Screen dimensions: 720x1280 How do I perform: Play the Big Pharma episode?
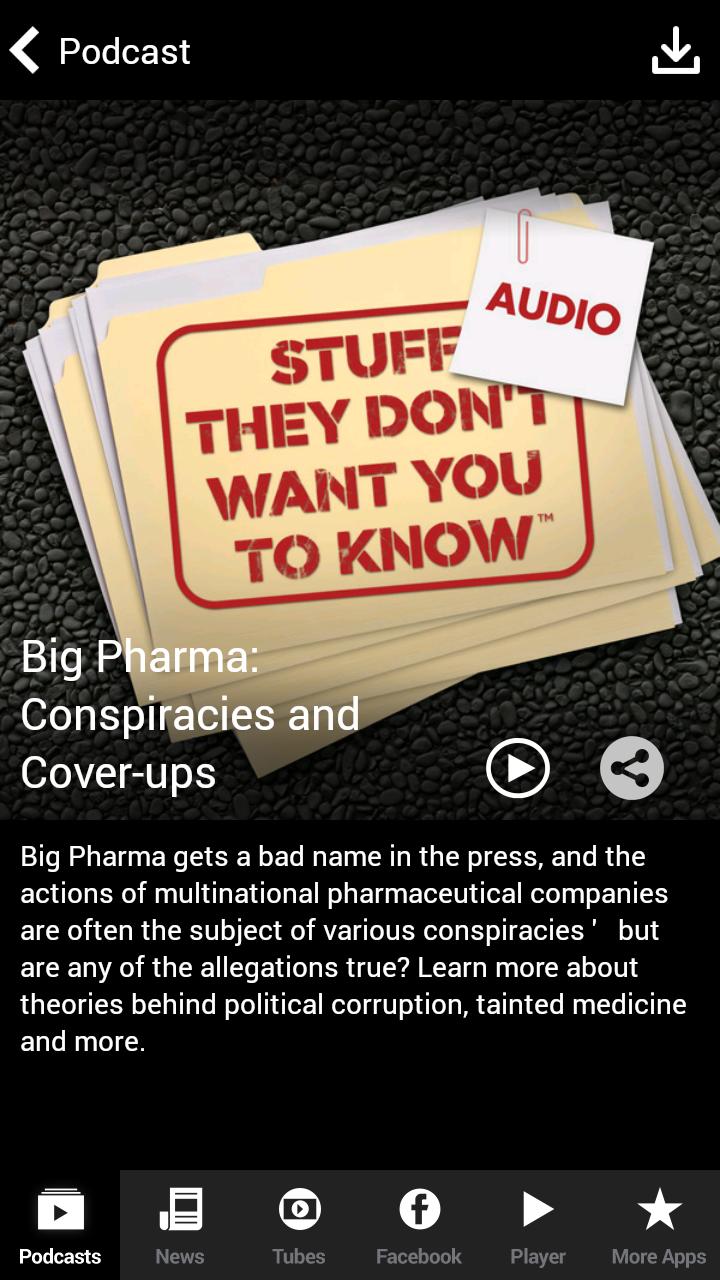[x=518, y=768]
